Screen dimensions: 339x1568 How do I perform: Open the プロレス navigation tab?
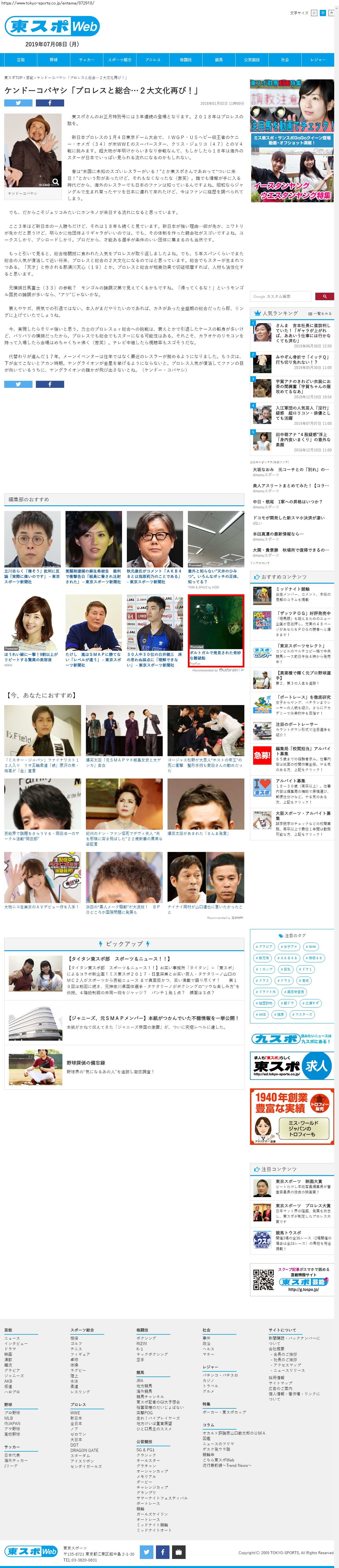click(153, 60)
